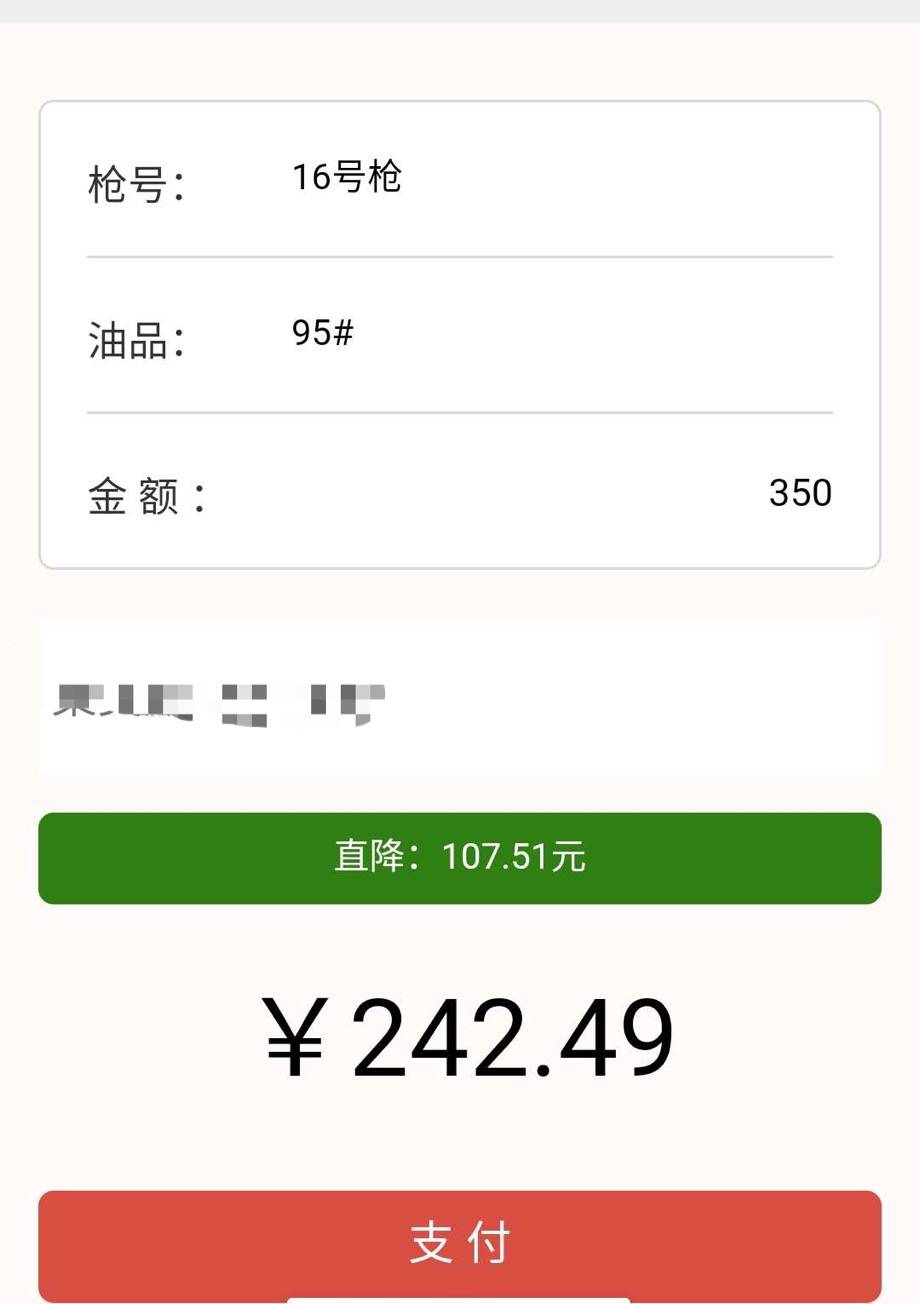Tap the red 支付 pay button
Screen dimensions: 920x1304
coord(460,1243)
